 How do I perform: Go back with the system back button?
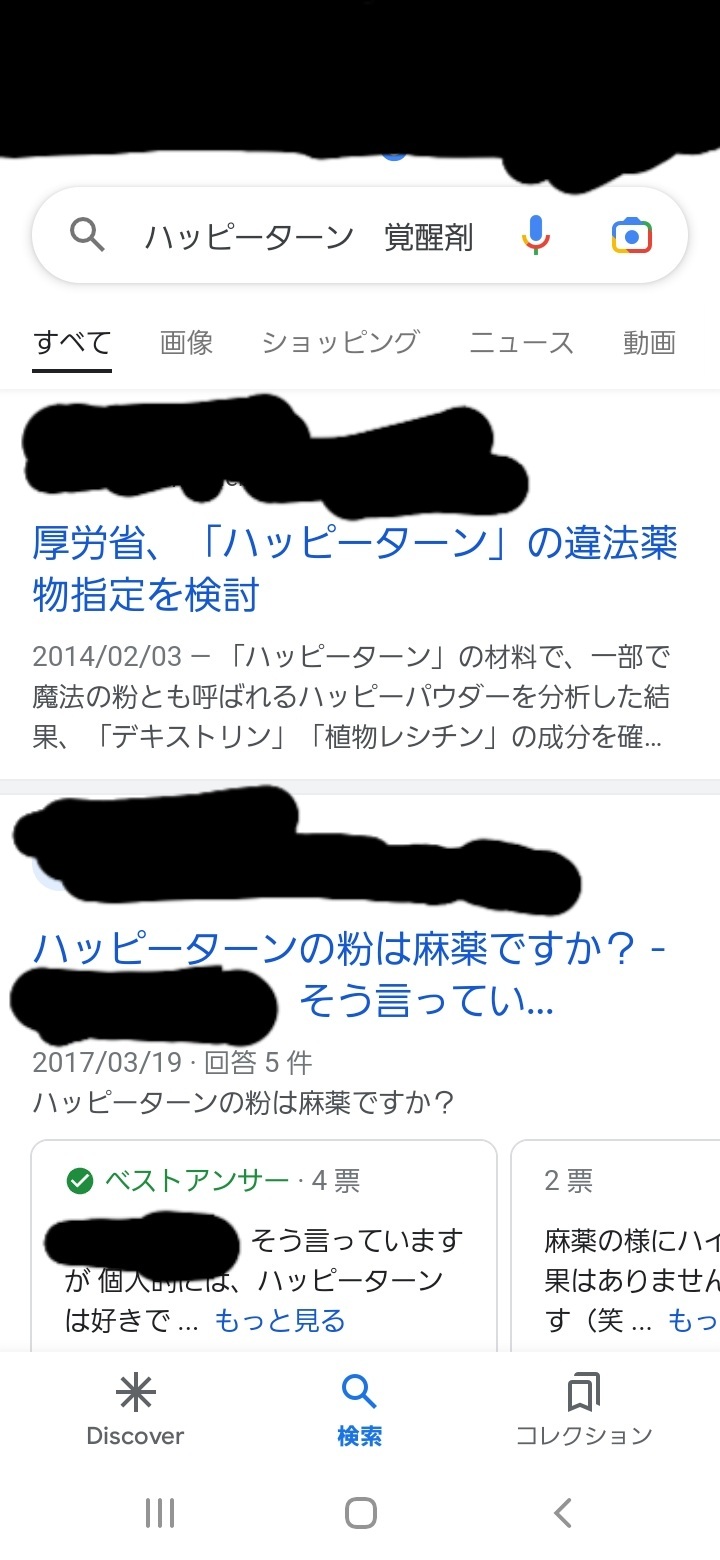click(563, 1513)
